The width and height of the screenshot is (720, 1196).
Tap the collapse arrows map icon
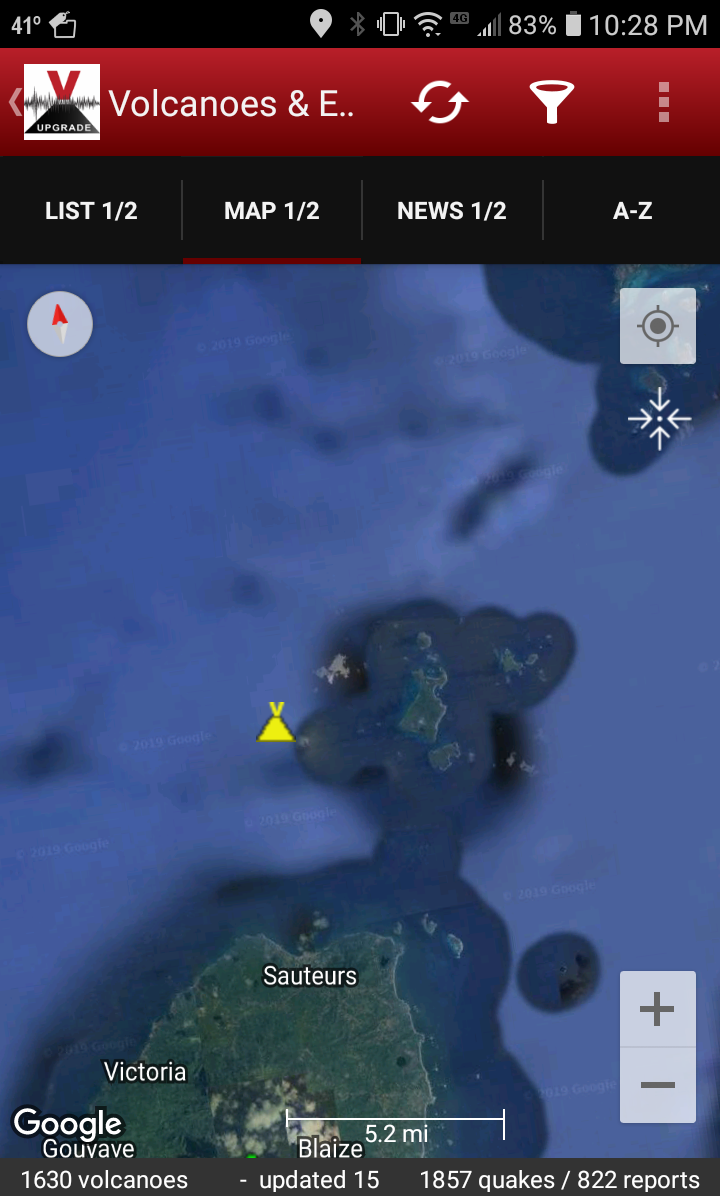click(659, 419)
